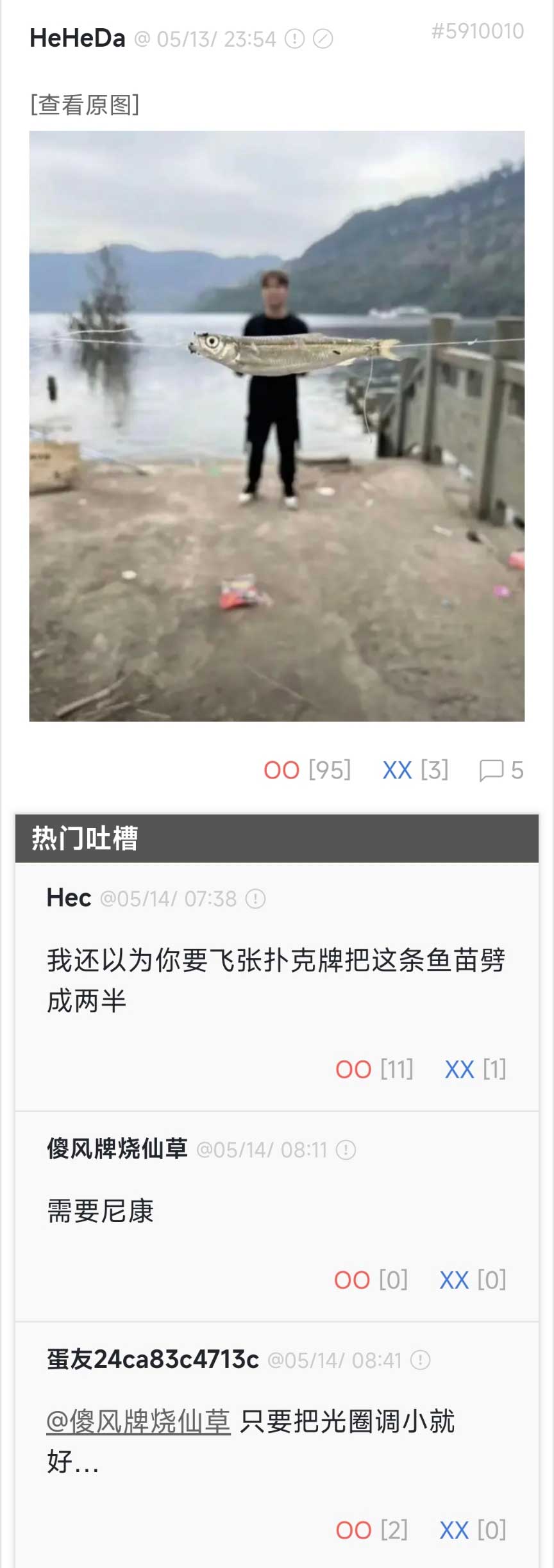Open the 查看原图 original image link
The height and width of the screenshot is (1568, 554).
click(x=85, y=104)
